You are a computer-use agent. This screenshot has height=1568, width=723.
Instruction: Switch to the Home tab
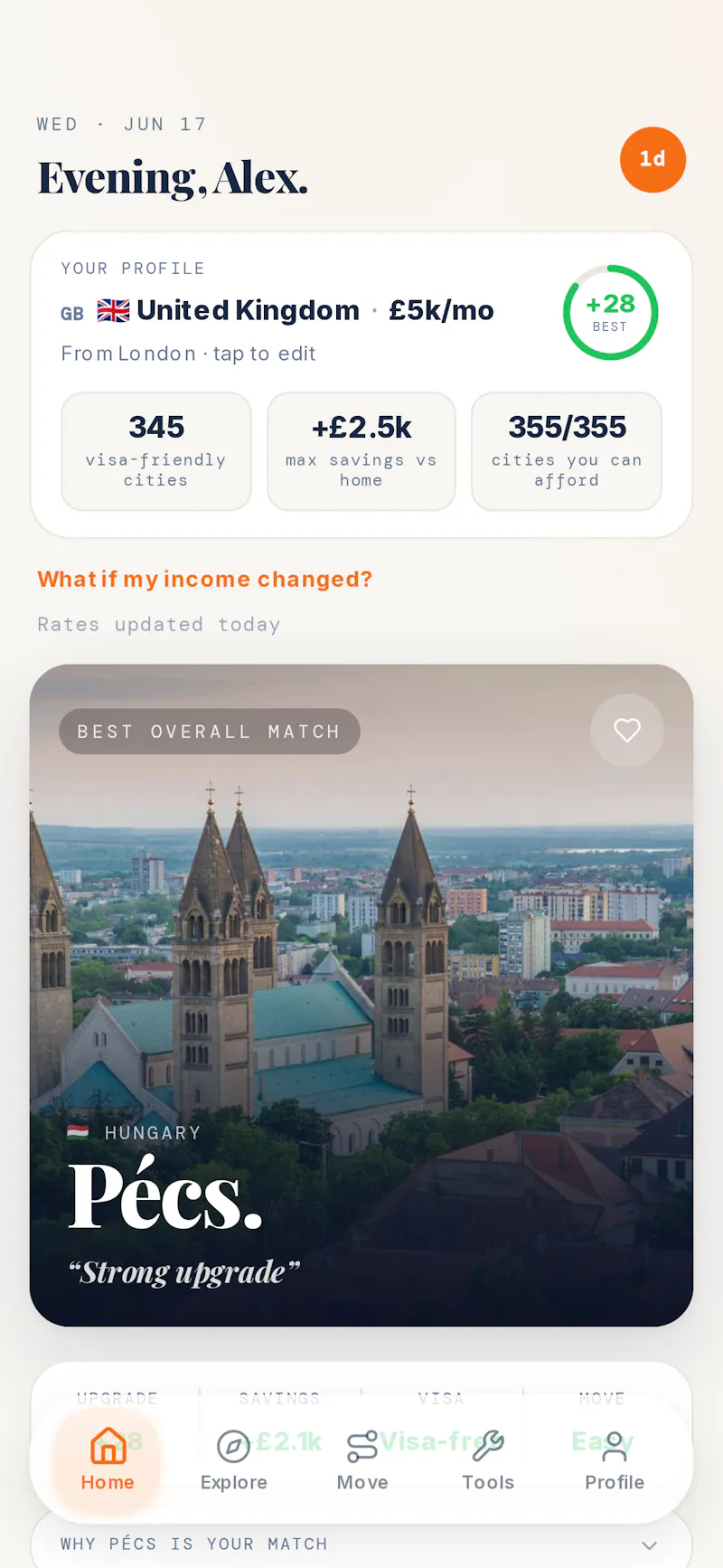click(x=108, y=1460)
